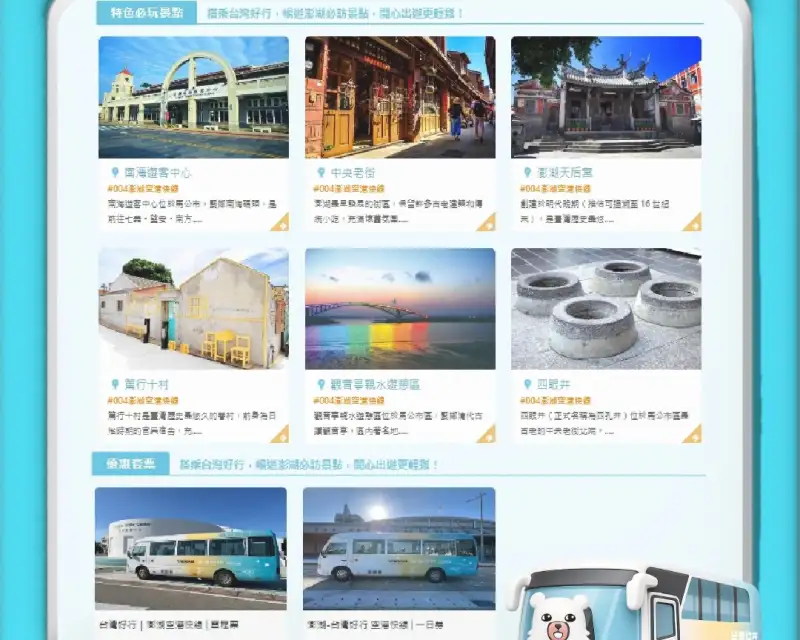This screenshot has height=640, width=800.
Task: Open the 澎湖-台灣好行 空港快線 一日券 card
Action: 399,561
